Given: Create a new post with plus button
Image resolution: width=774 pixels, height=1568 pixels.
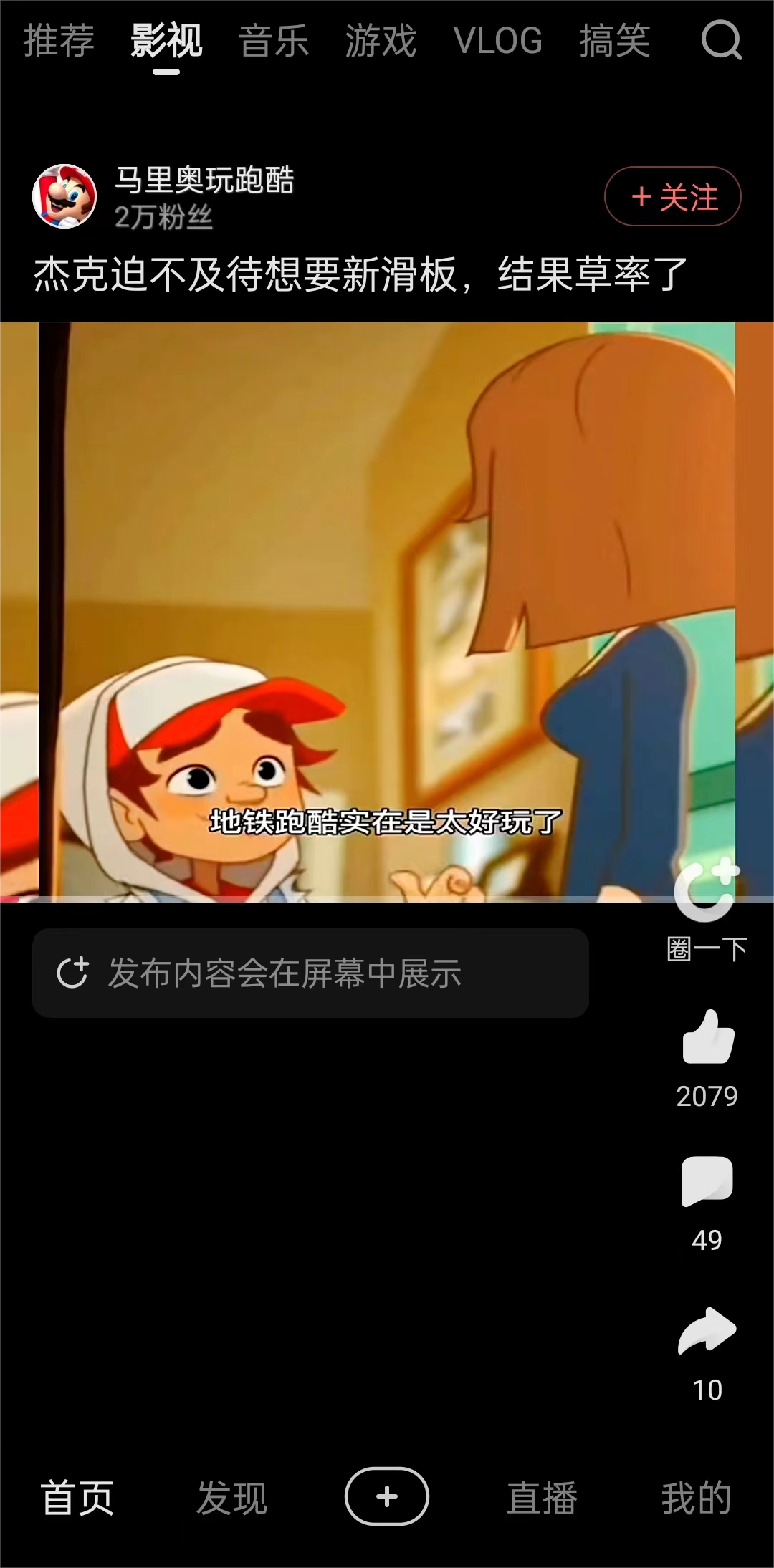Looking at the screenshot, I should click(x=387, y=1496).
